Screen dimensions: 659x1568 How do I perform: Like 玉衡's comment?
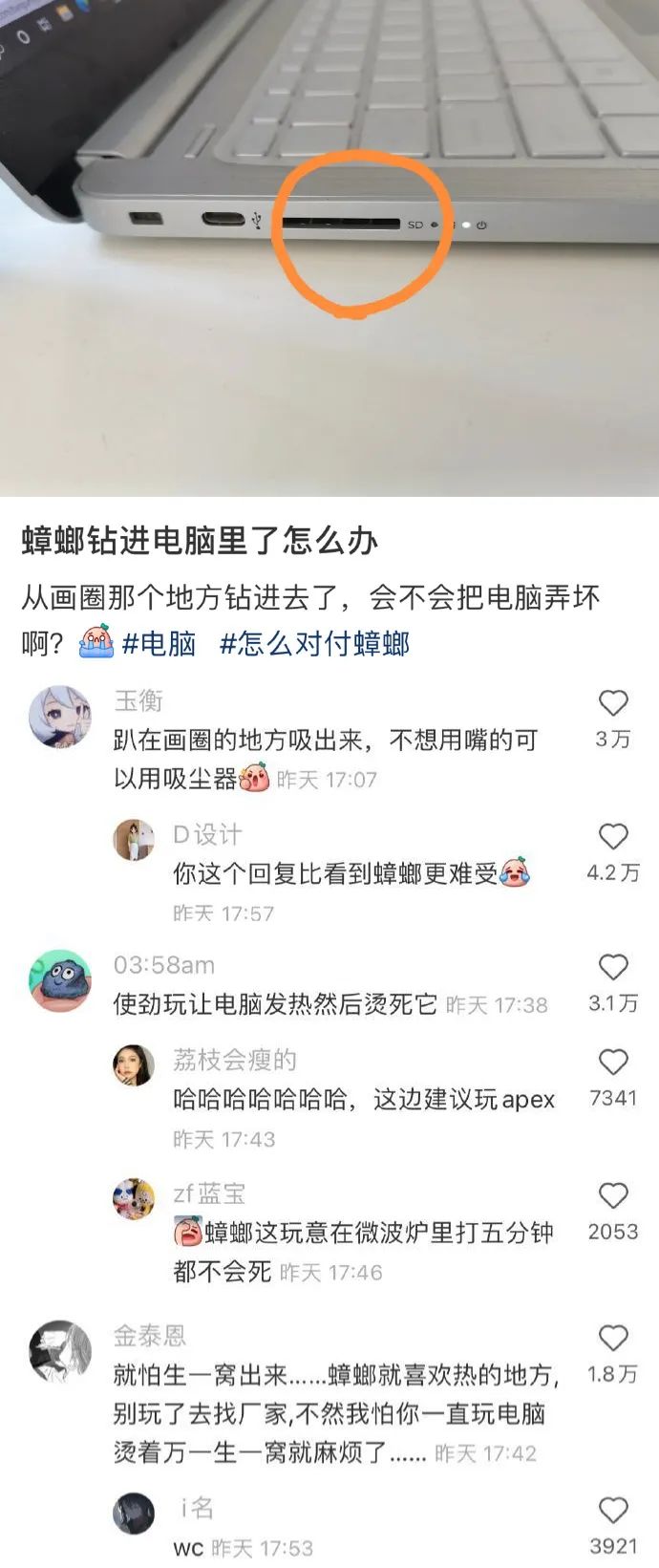[612, 704]
